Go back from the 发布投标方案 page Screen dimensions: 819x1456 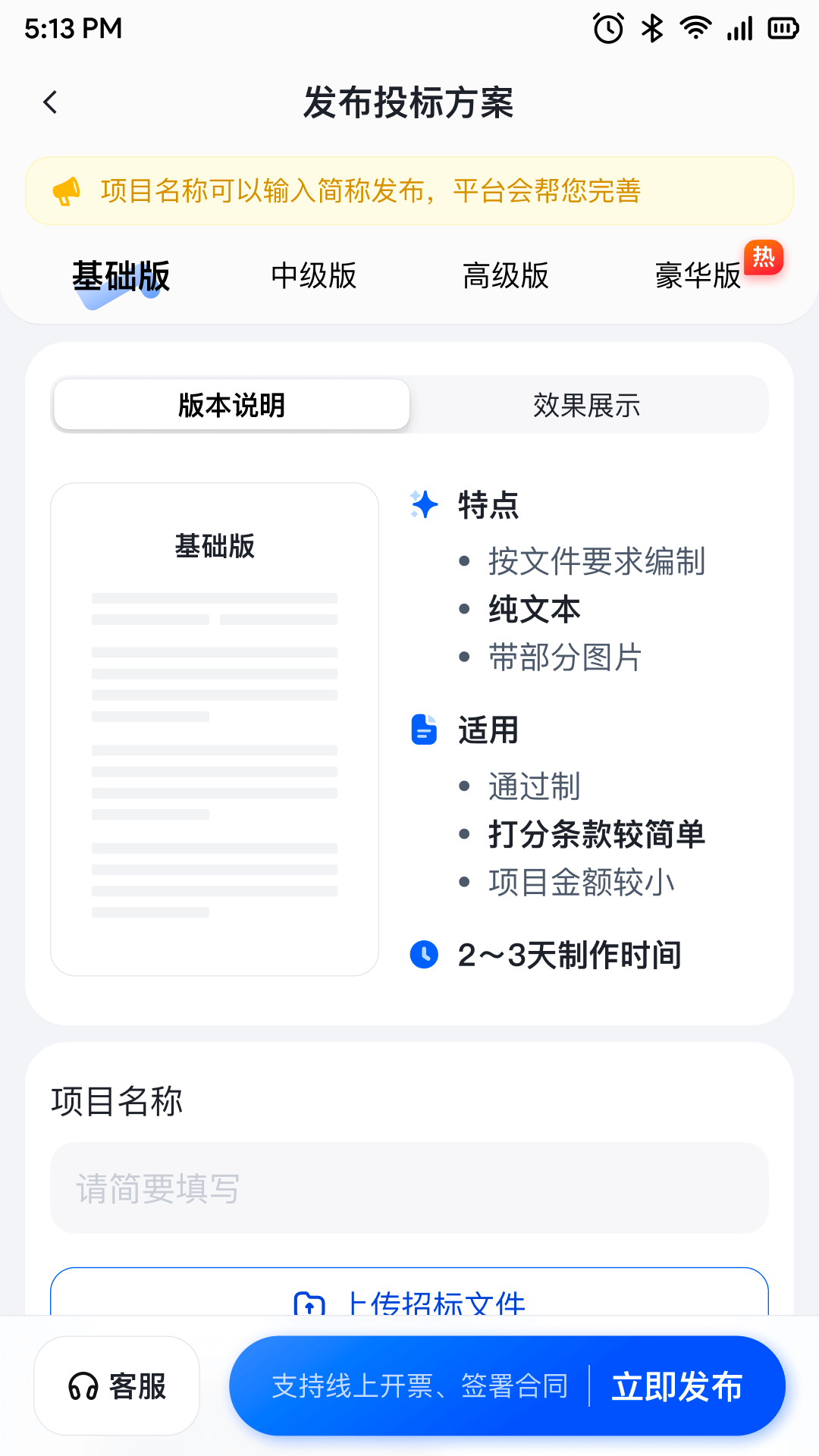click(x=51, y=102)
